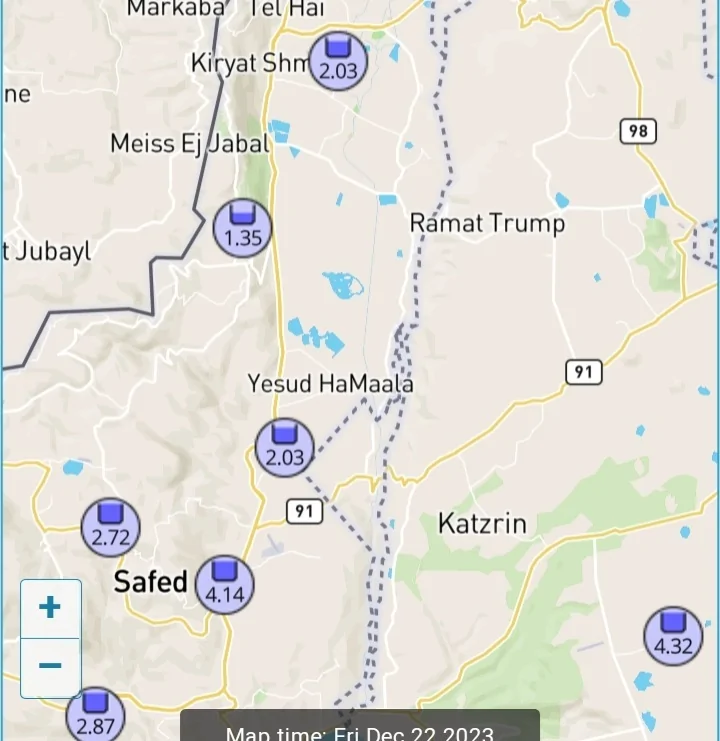Select the 1.35 map marker

pyautogui.click(x=242, y=227)
